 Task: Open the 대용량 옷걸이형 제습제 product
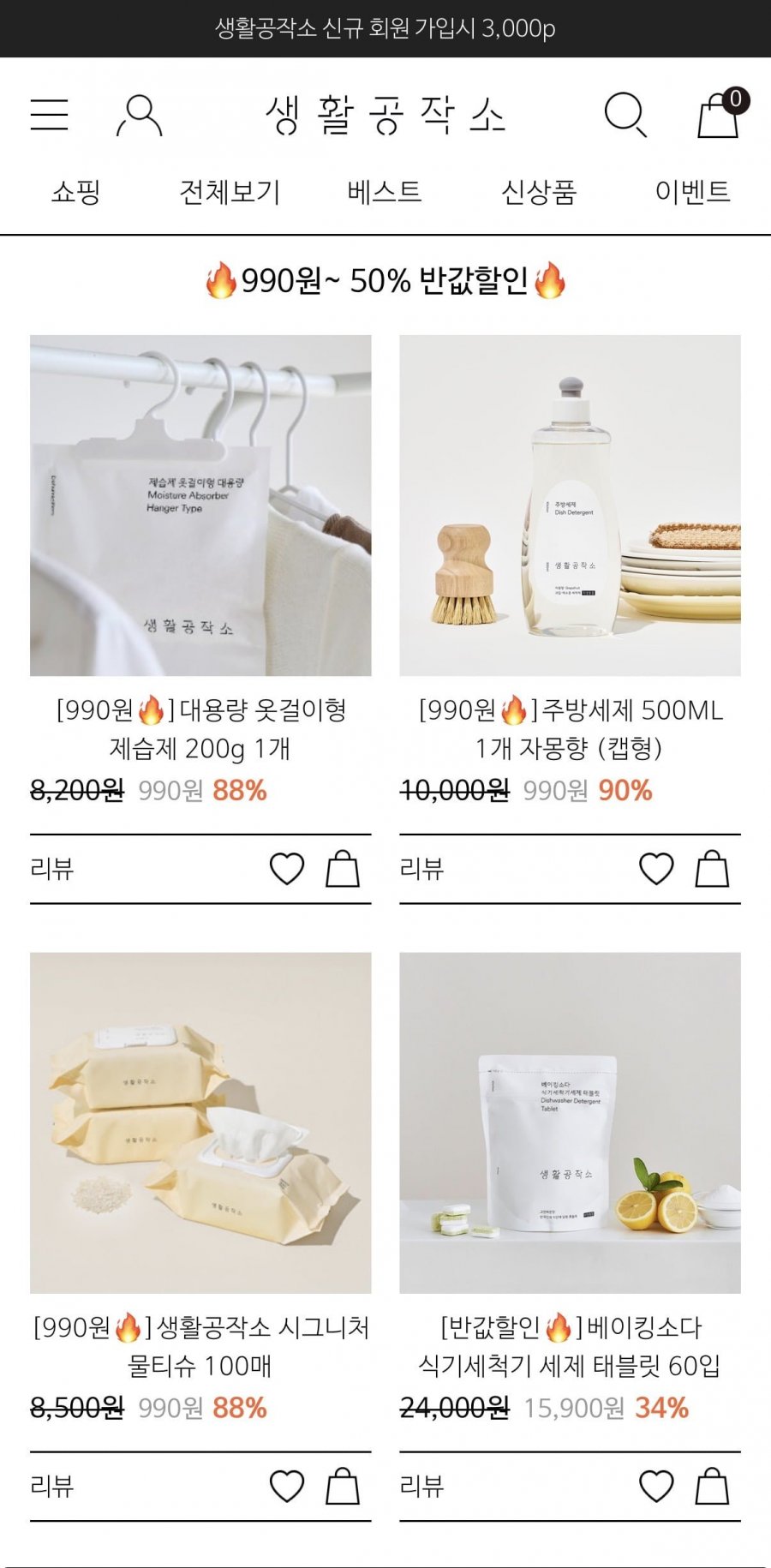coord(200,506)
